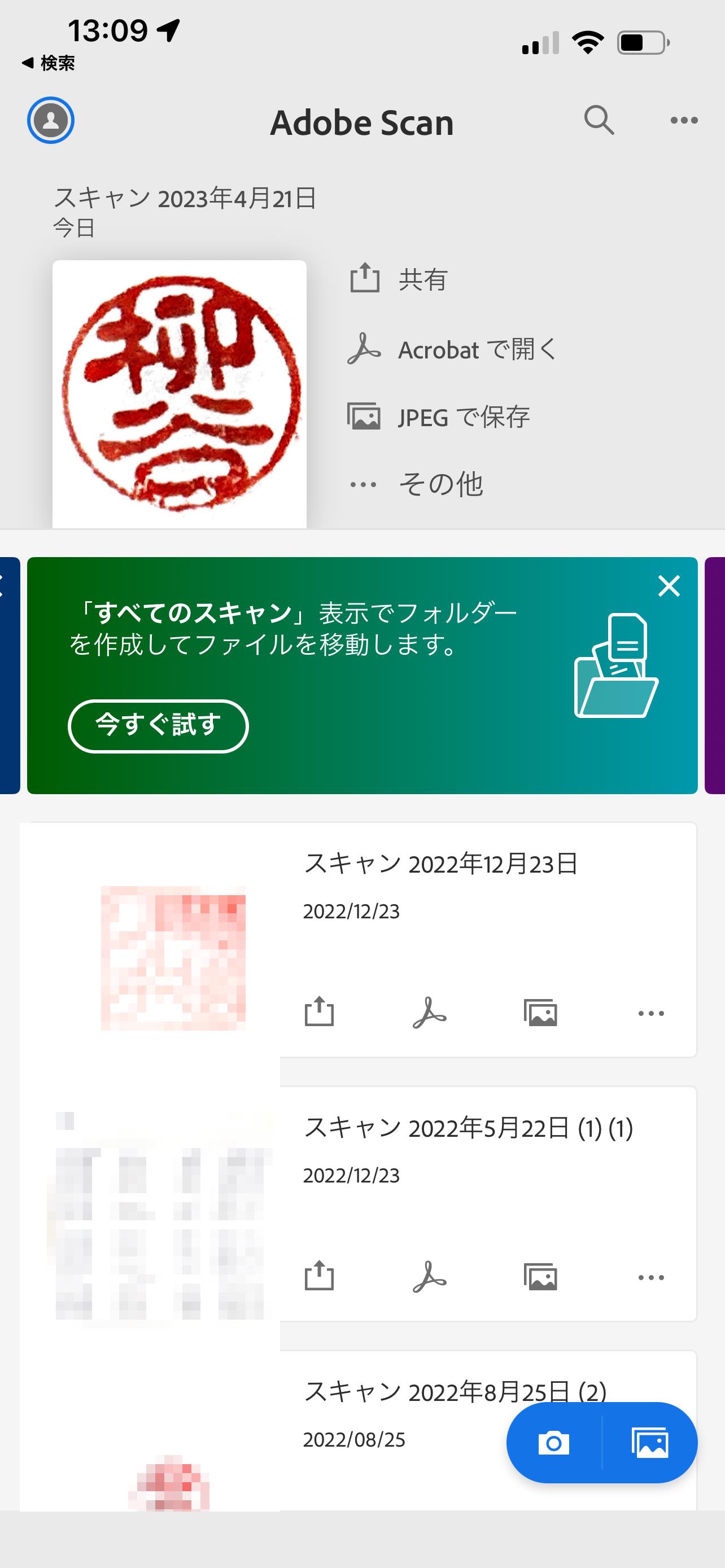Open the photo gallery import icon
This screenshot has height=1568, width=725.
(648, 1443)
